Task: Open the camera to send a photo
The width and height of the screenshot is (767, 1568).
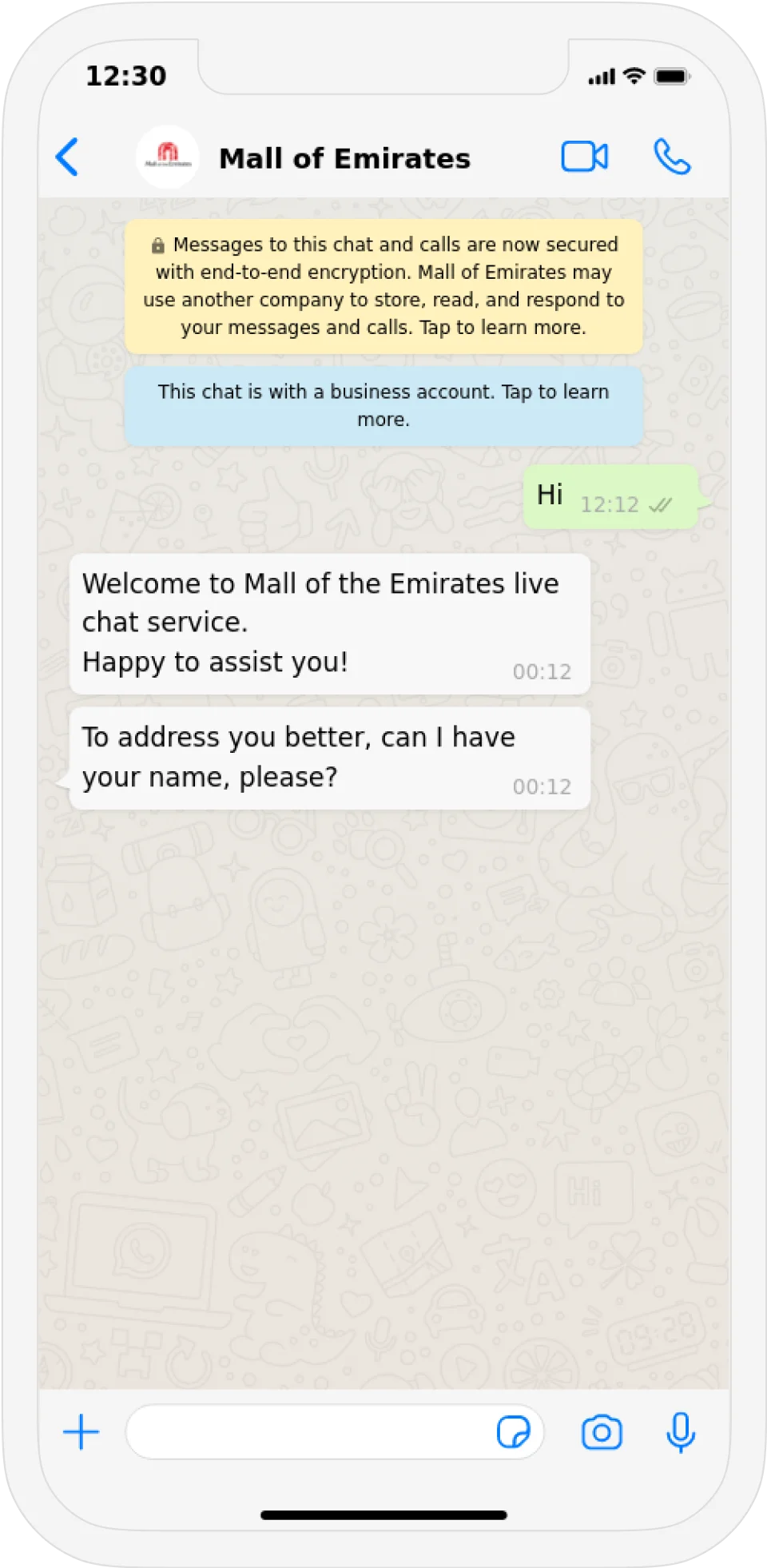Action: tap(602, 1432)
